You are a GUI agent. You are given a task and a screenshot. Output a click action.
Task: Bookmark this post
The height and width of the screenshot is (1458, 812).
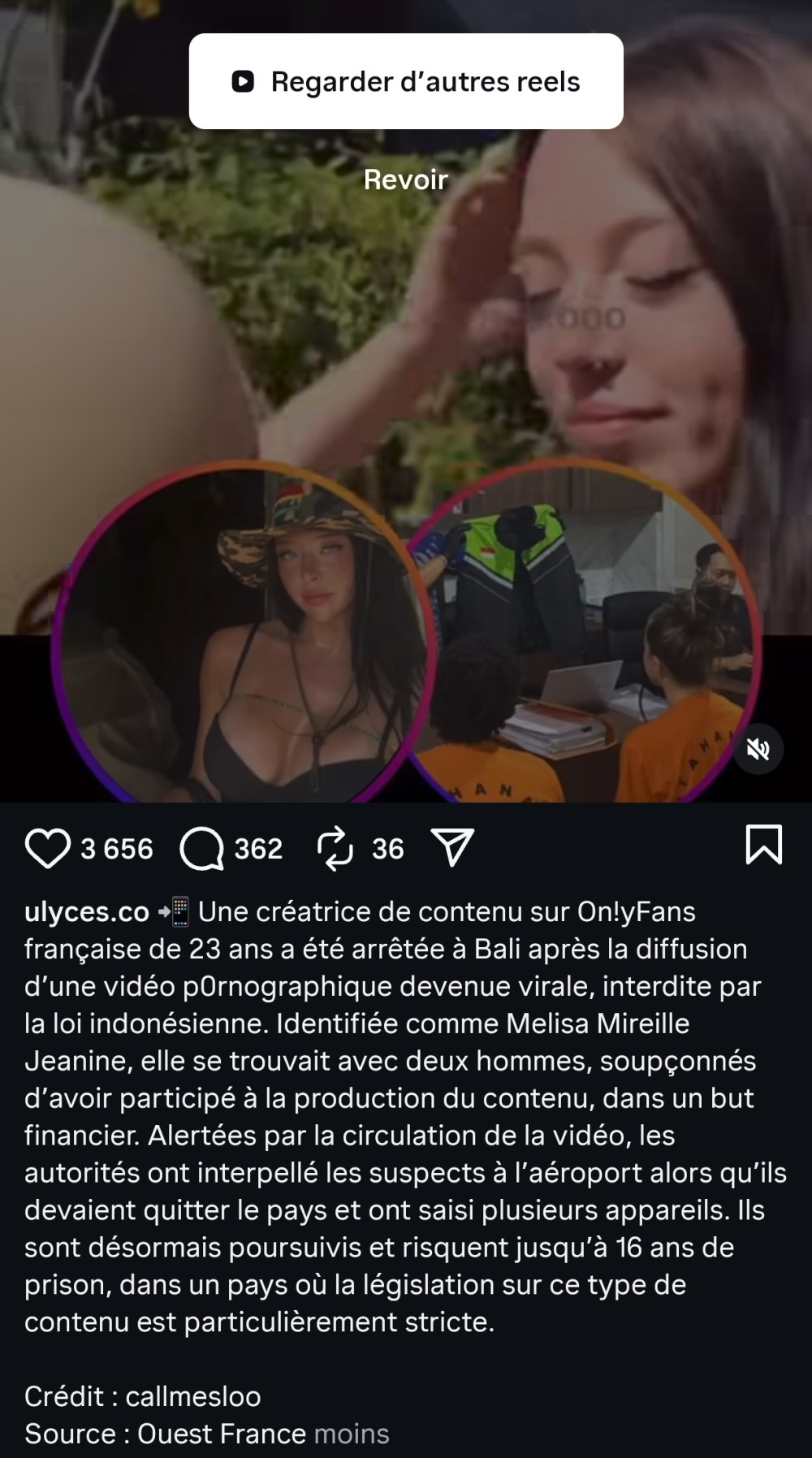coord(763,845)
